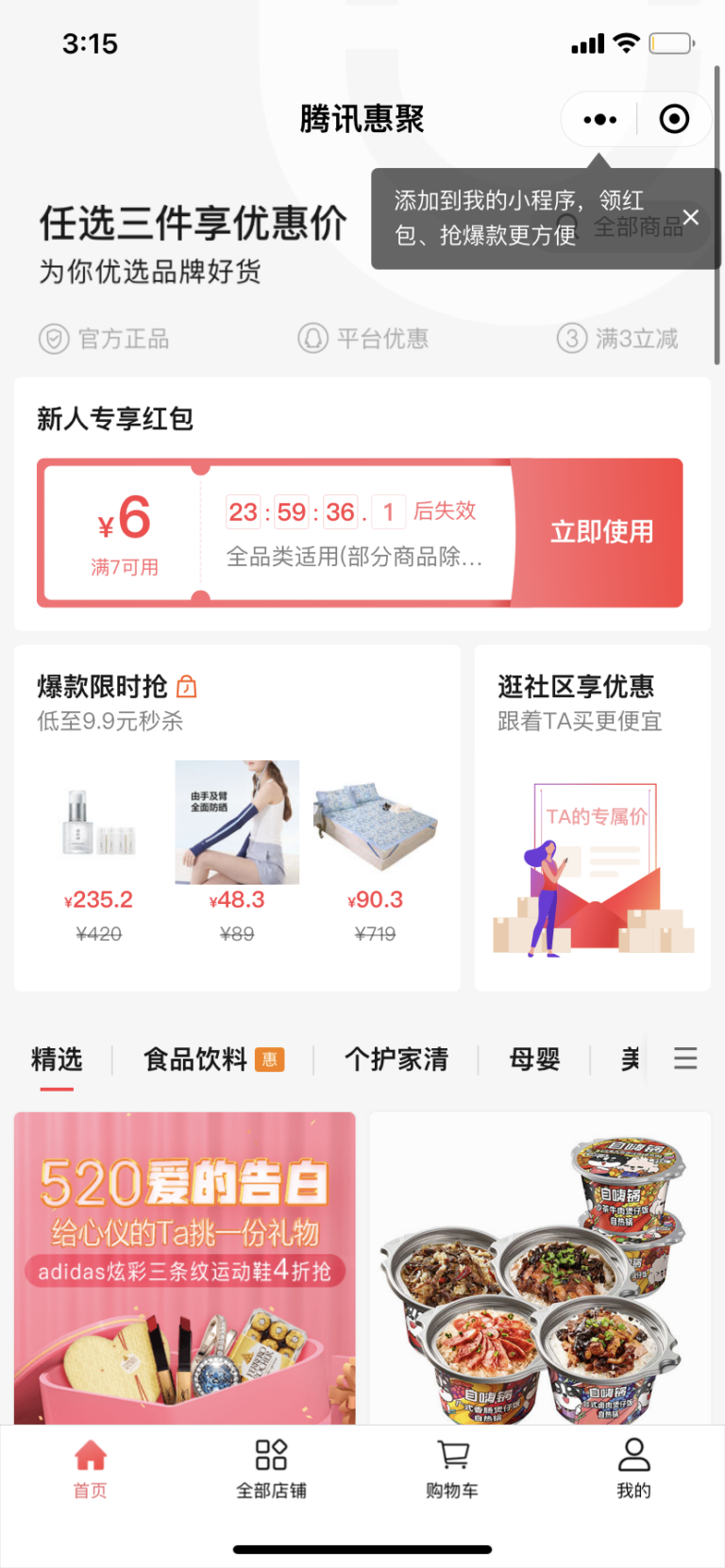The width and height of the screenshot is (725, 1568).
Task: Open the mini-program options via the ellipsis capsule
Action: (x=599, y=119)
